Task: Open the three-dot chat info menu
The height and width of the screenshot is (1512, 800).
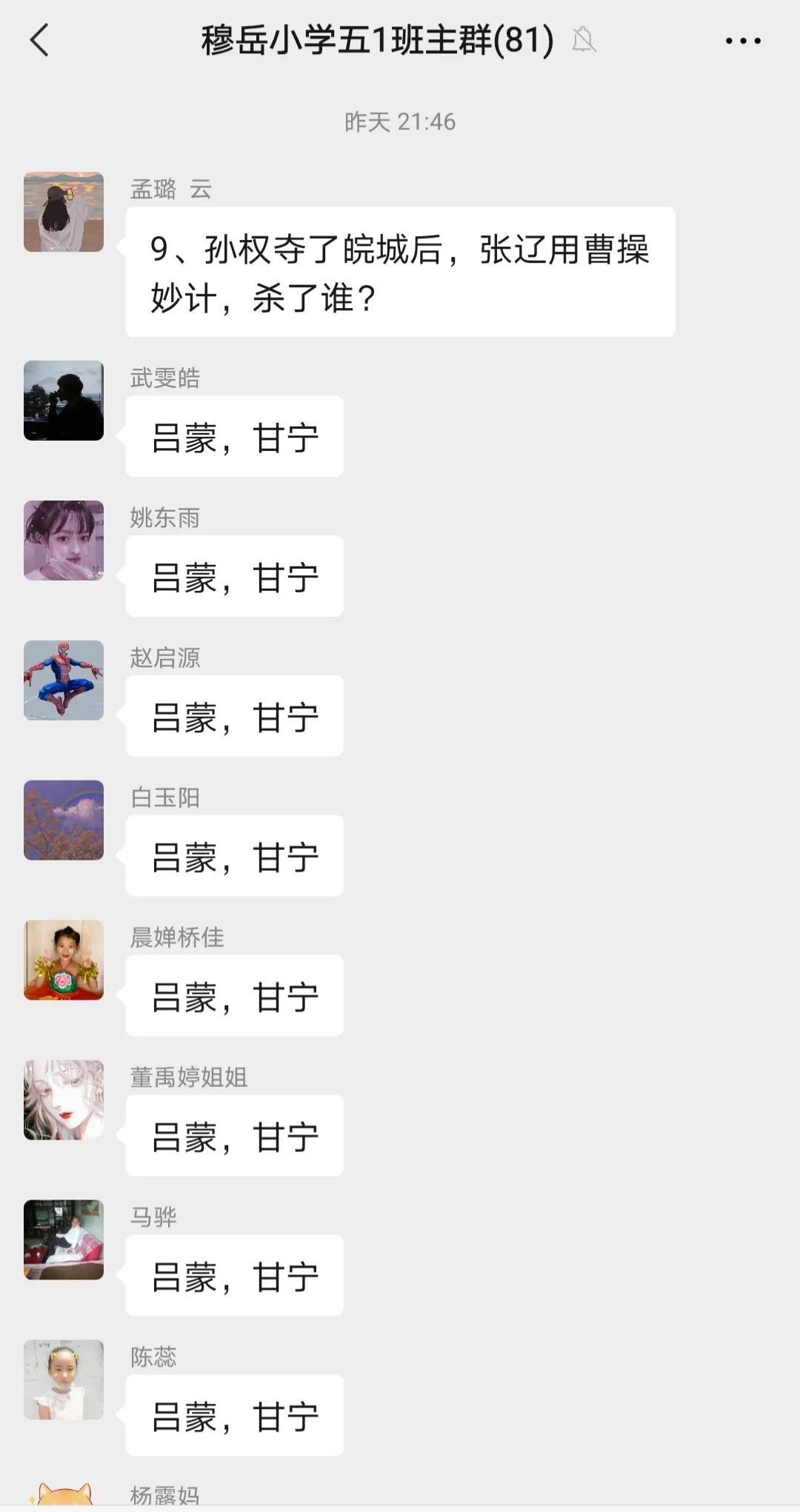Action: click(x=743, y=41)
